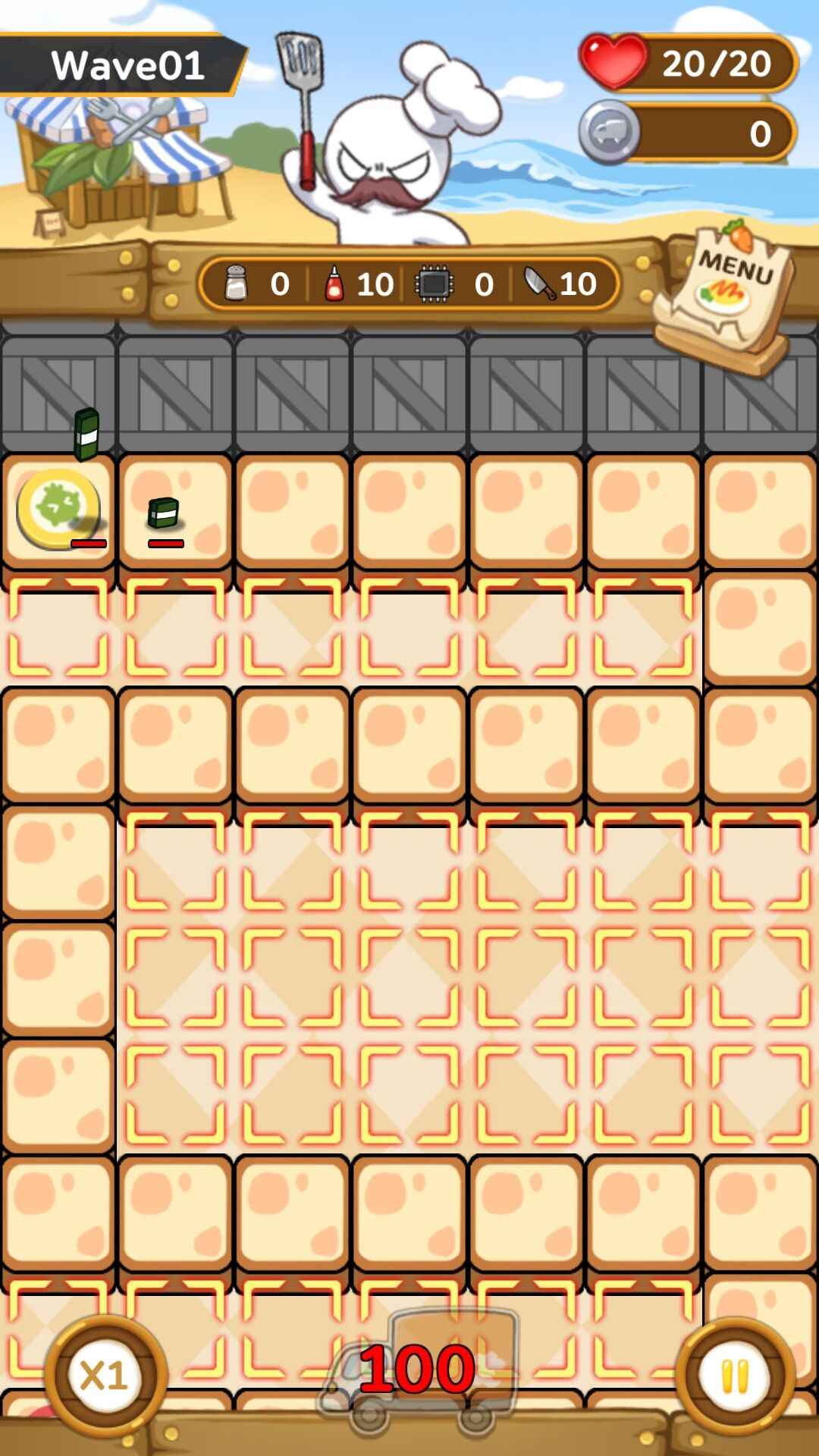Select the ketchup bottle resource icon

334,282
